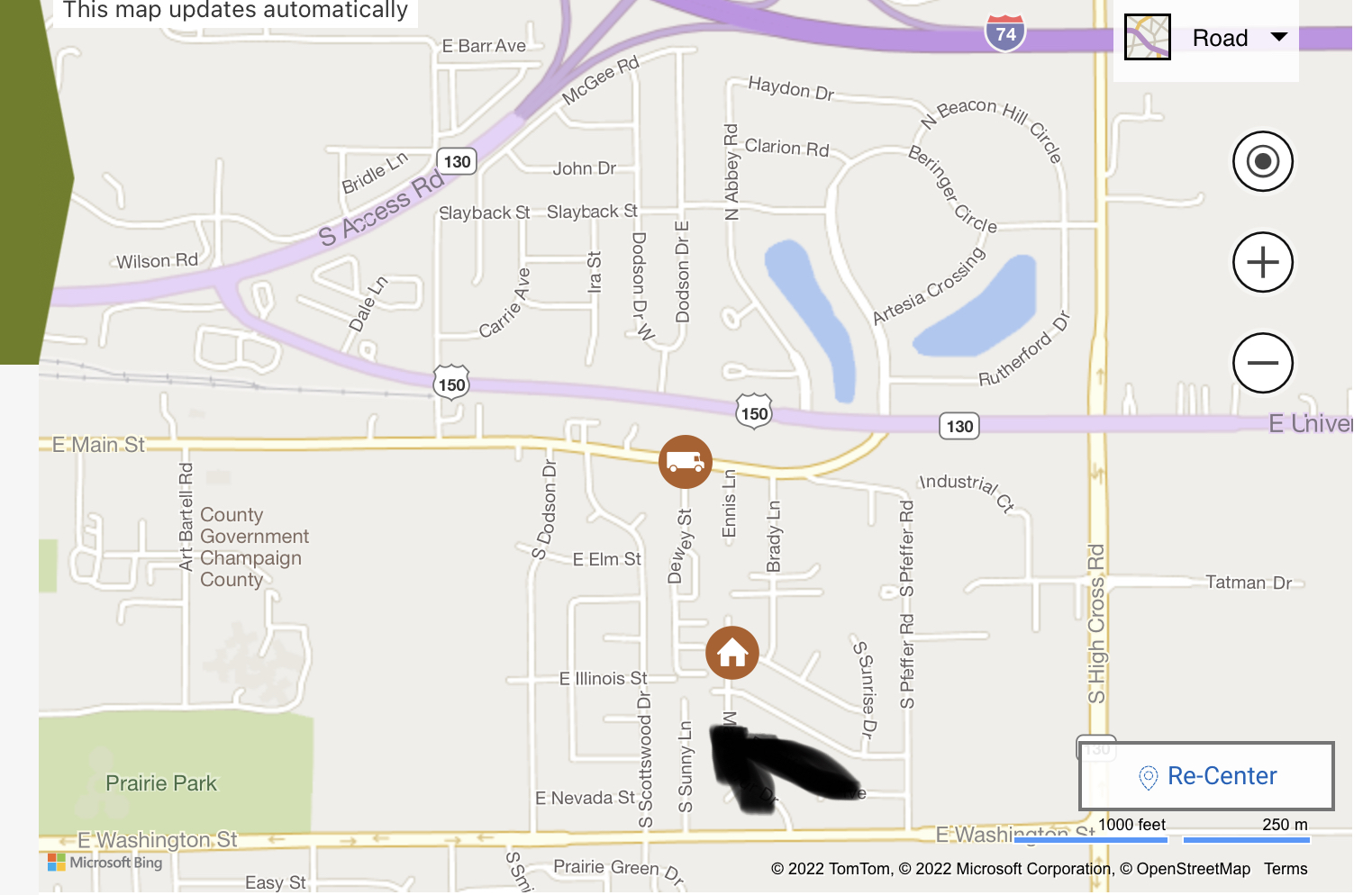1372x895 pixels.
Task: Zoom out of the map
Action: [1262, 364]
